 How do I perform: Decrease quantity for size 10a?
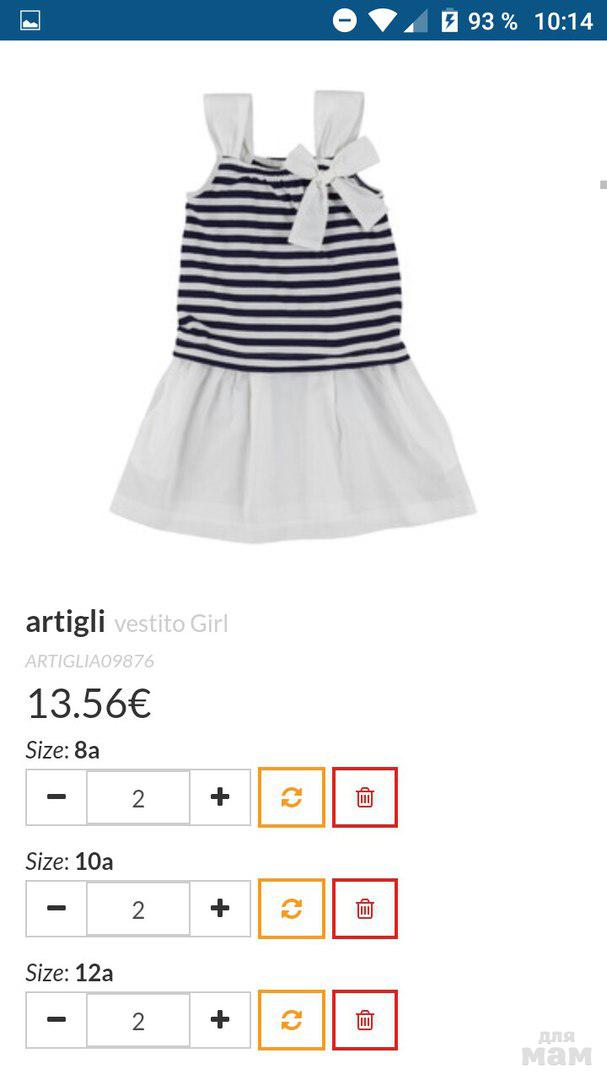tap(57, 908)
